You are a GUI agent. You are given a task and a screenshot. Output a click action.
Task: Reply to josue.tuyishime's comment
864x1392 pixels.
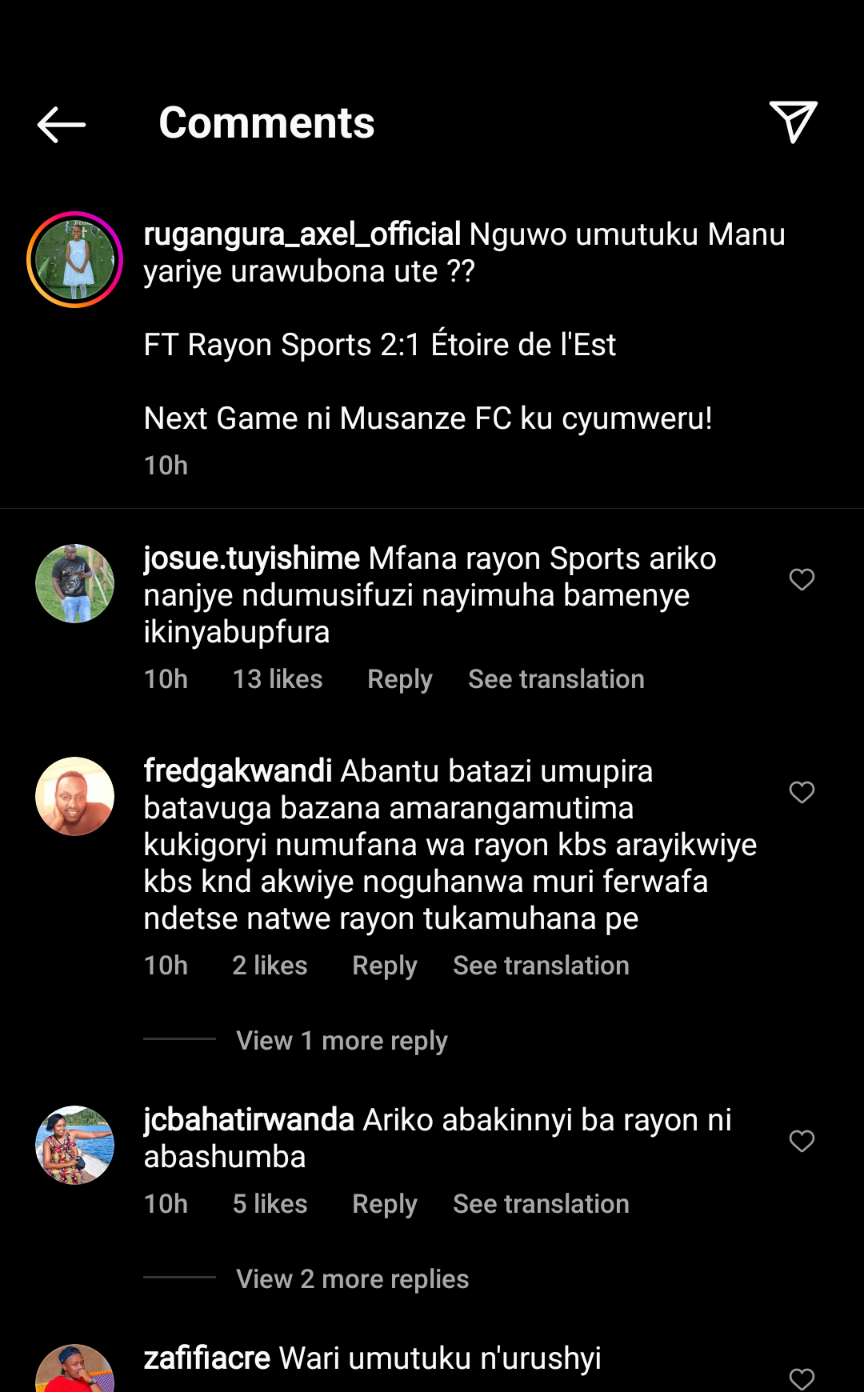(x=399, y=679)
